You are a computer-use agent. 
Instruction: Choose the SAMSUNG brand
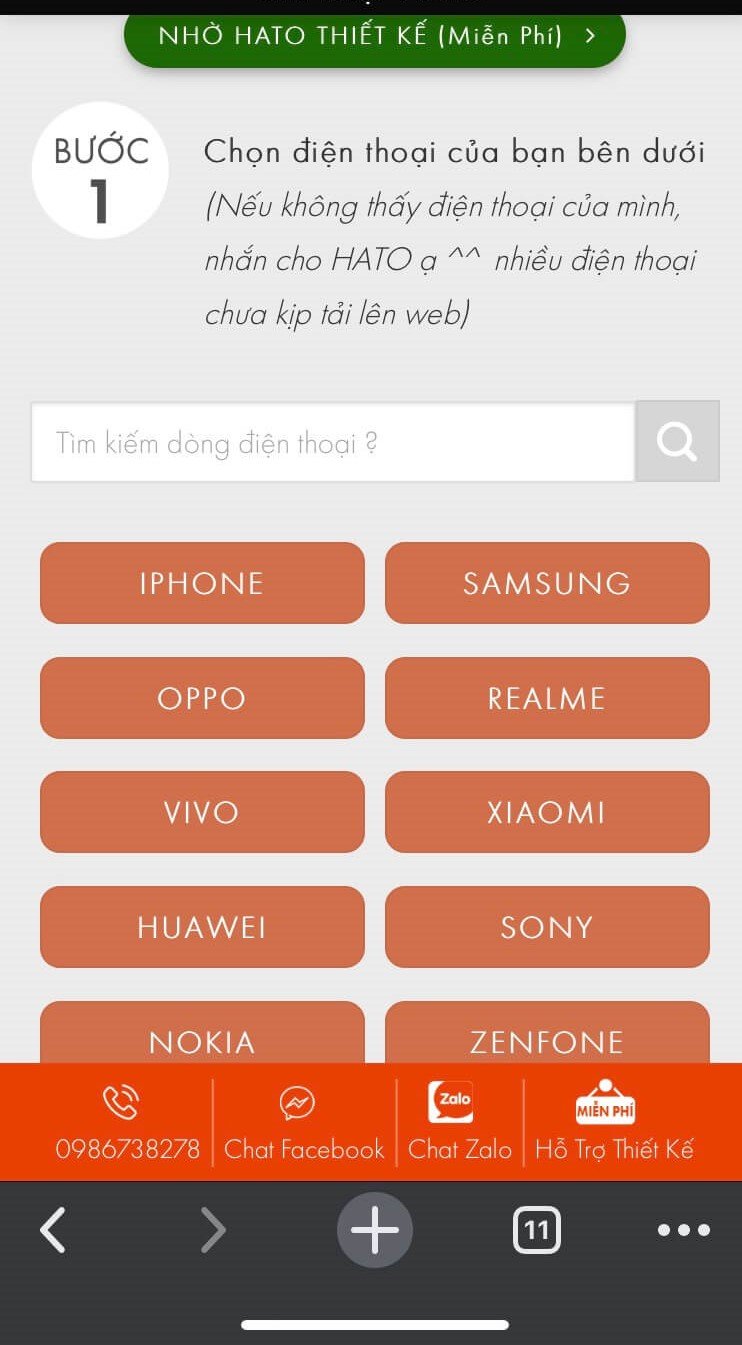(547, 583)
